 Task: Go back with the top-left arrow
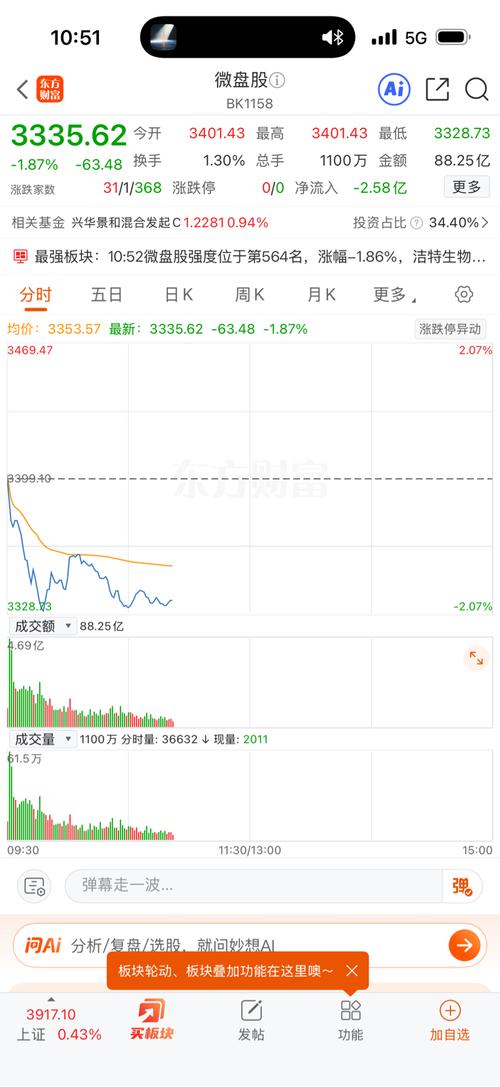23,89
